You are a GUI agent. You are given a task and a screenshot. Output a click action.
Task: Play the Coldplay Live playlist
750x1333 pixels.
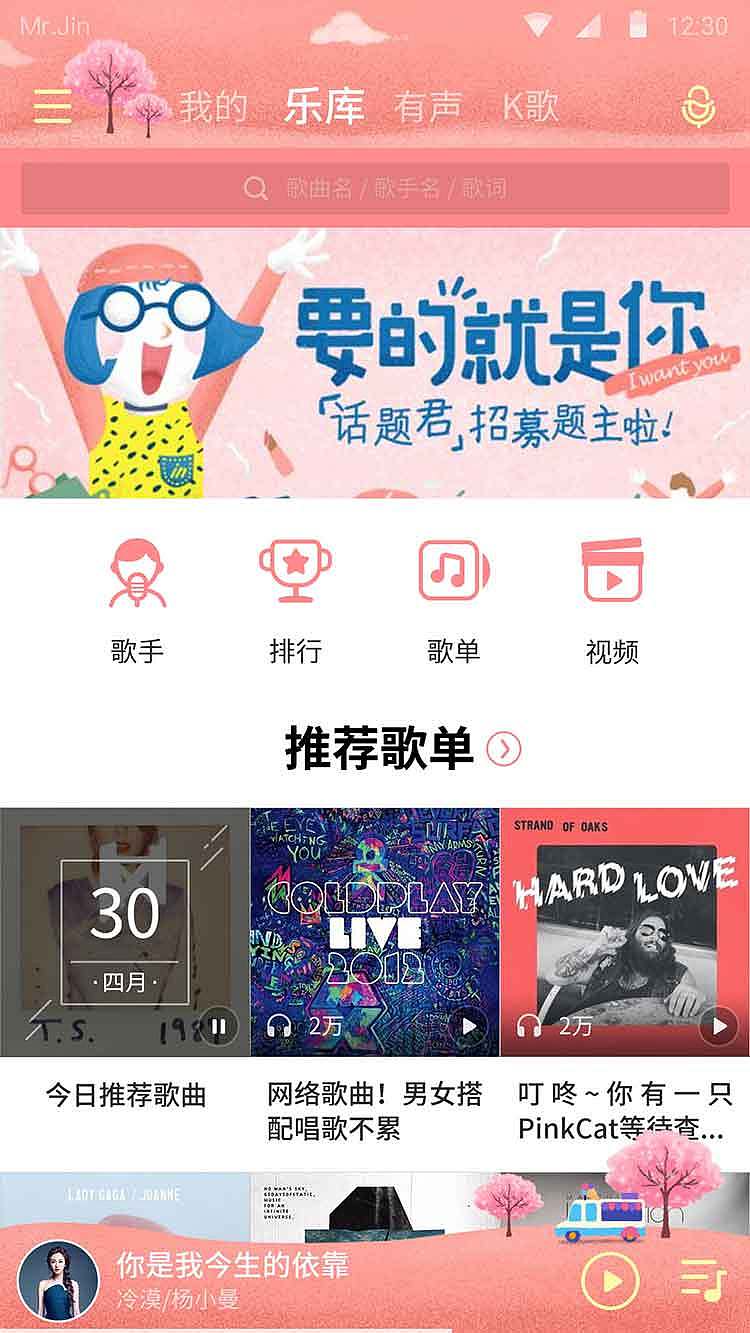coord(469,1024)
